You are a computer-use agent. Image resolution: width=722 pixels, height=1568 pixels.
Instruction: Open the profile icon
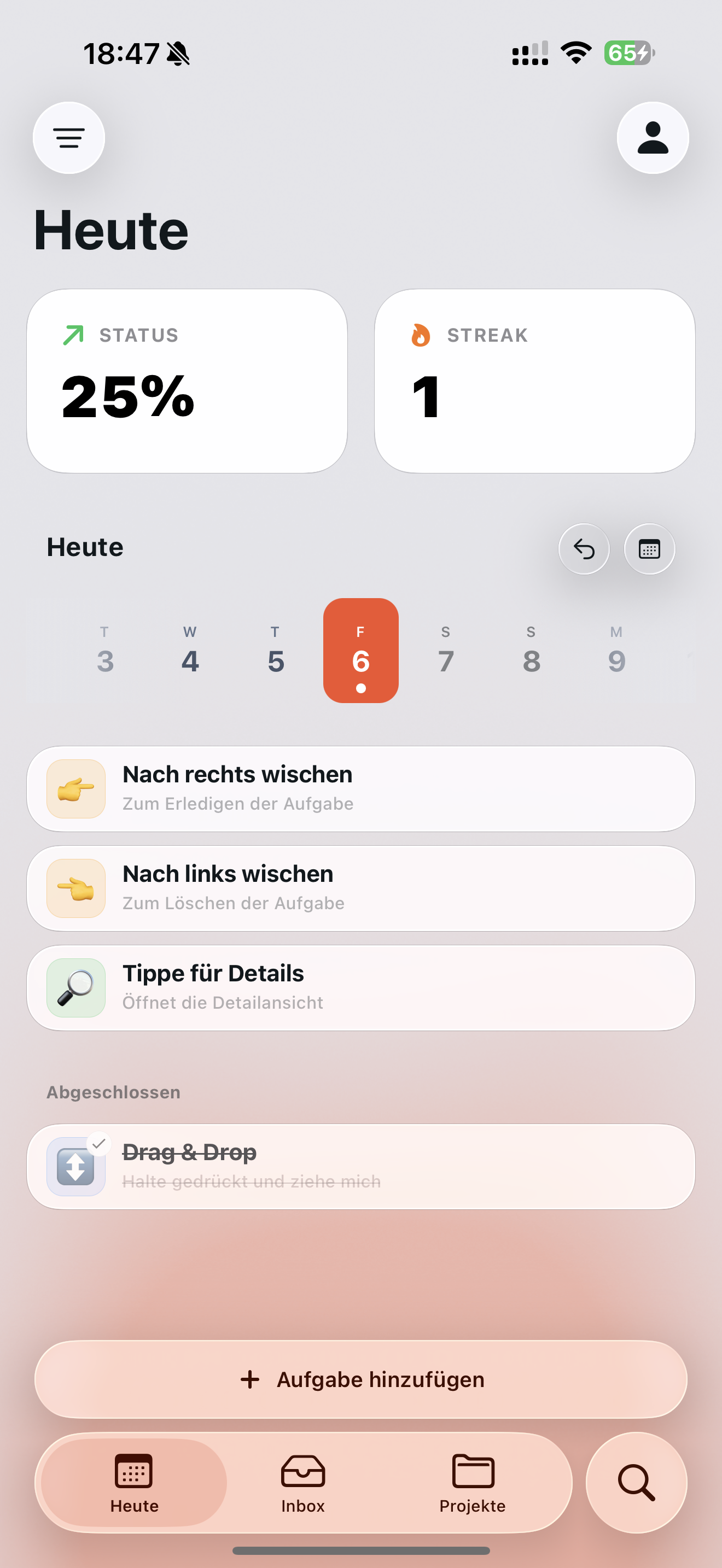point(652,138)
